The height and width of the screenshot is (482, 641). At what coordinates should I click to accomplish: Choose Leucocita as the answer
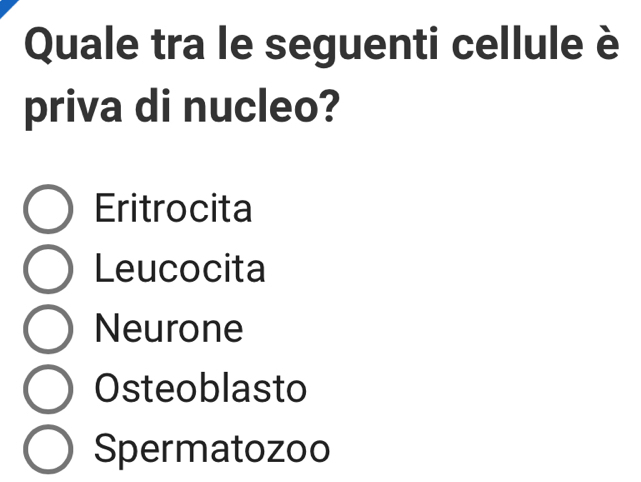[48, 270]
